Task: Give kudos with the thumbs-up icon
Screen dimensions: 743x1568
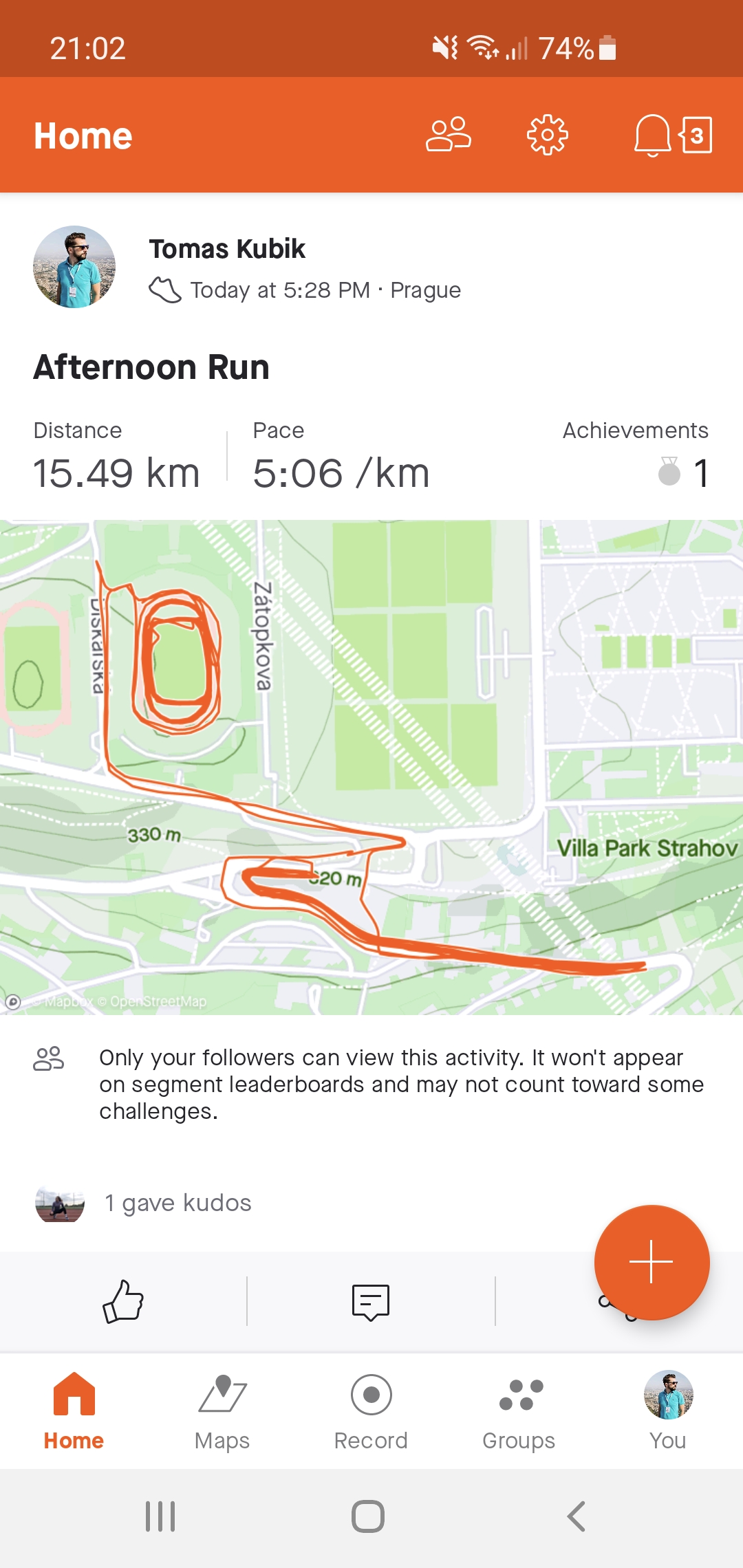Action: (123, 1301)
